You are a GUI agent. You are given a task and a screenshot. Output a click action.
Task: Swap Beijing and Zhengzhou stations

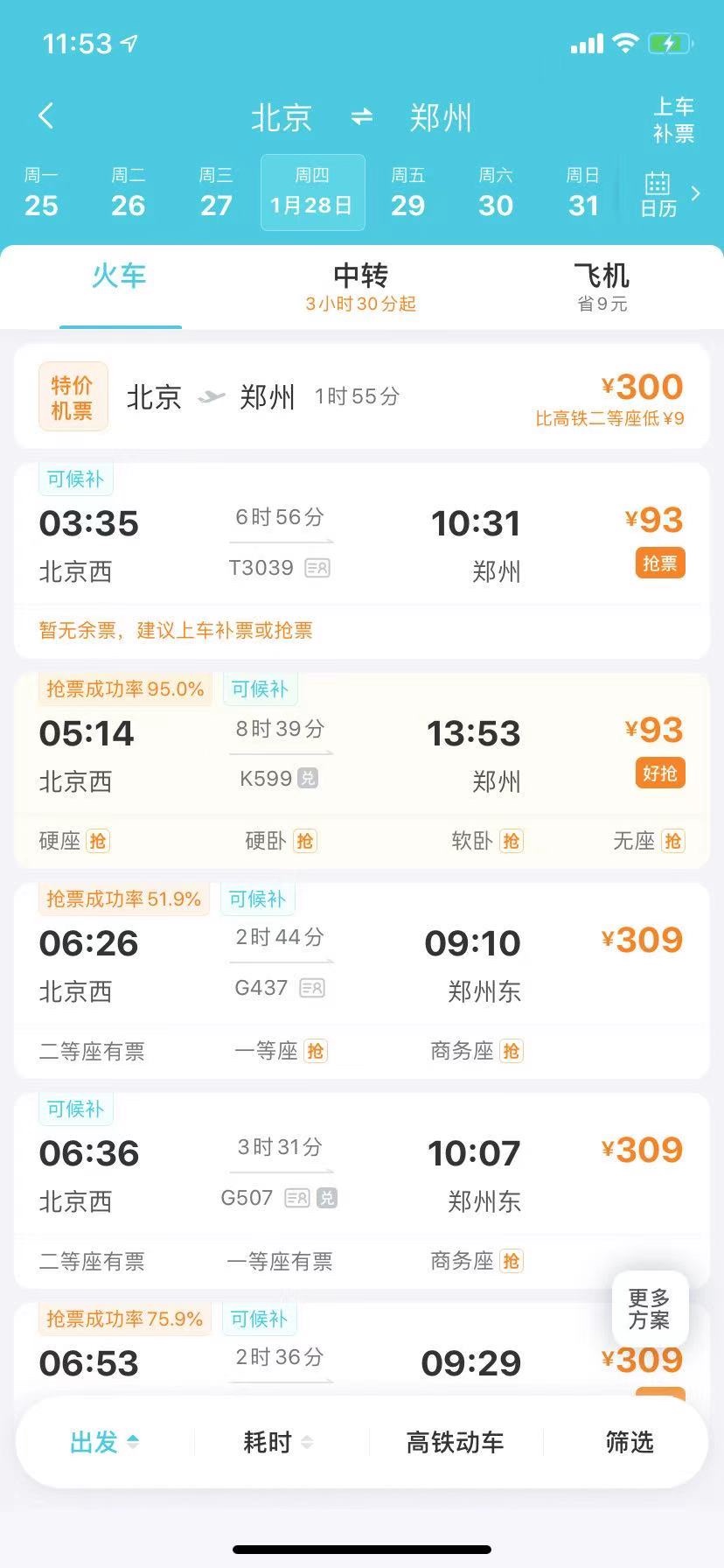pyautogui.click(x=361, y=117)
